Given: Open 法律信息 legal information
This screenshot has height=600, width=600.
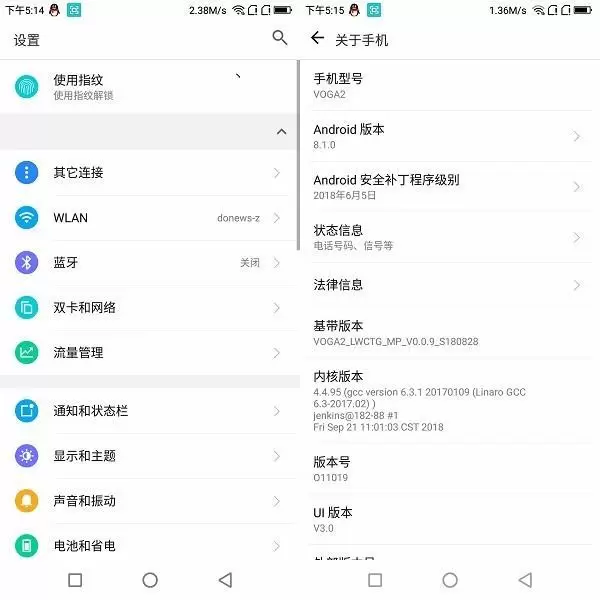Looking at the screenshot, I should (445, 285).
